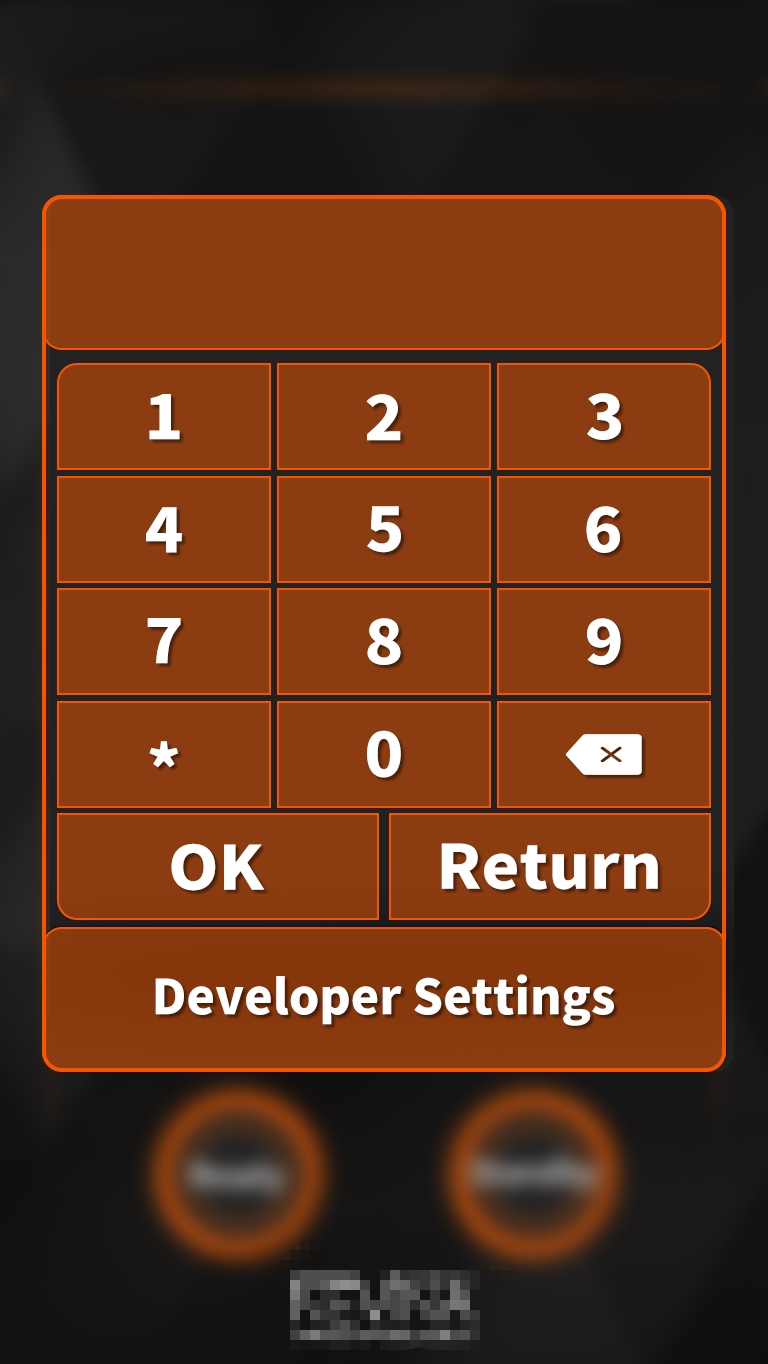Enter digit 2 on the keypad
The image size is (768, 1364).
(x=384, y=417)
